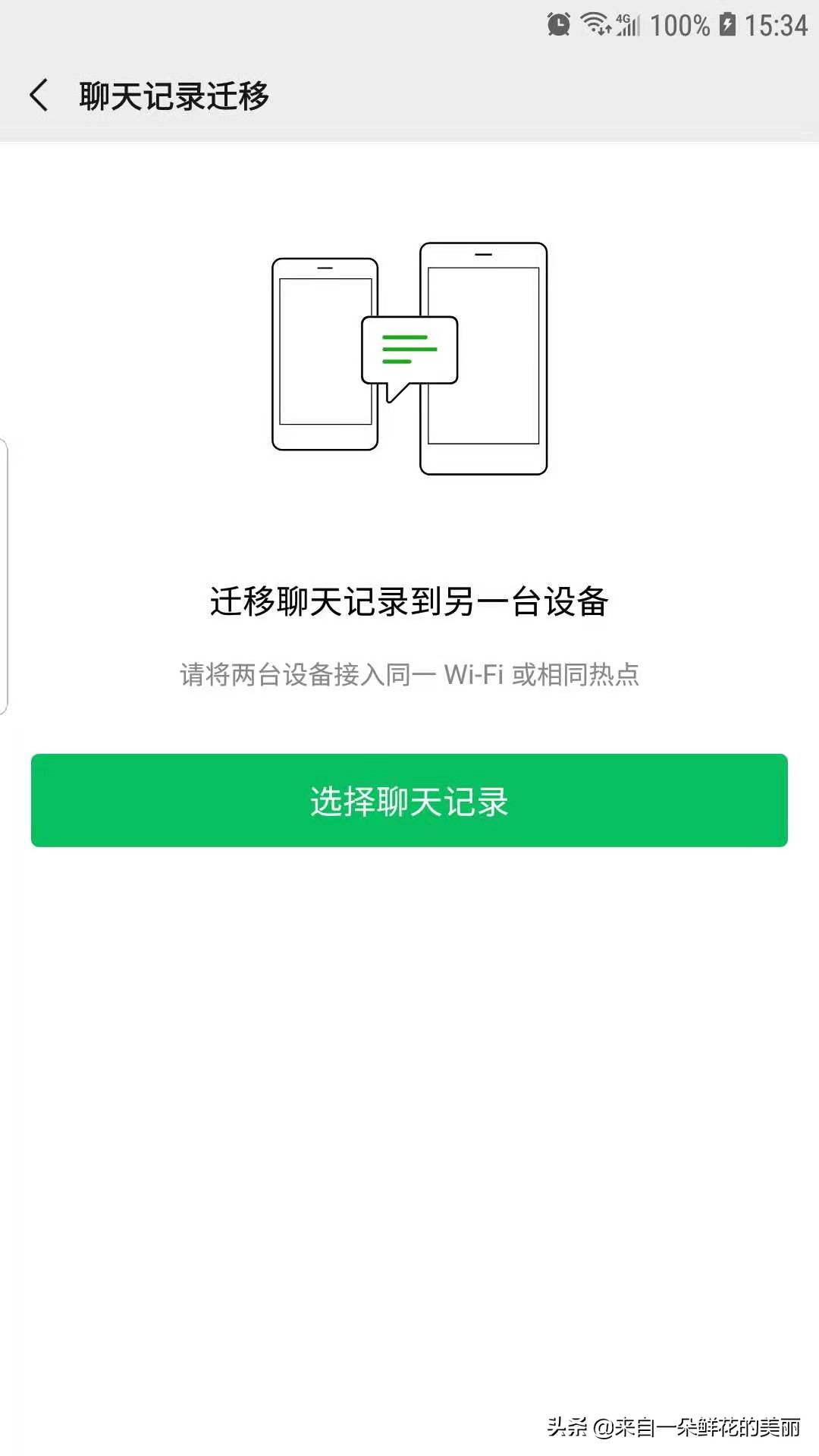Tap the speaker line at top of large phone
This screenshot has width=819, height=1456.
(x=484, y=256)
